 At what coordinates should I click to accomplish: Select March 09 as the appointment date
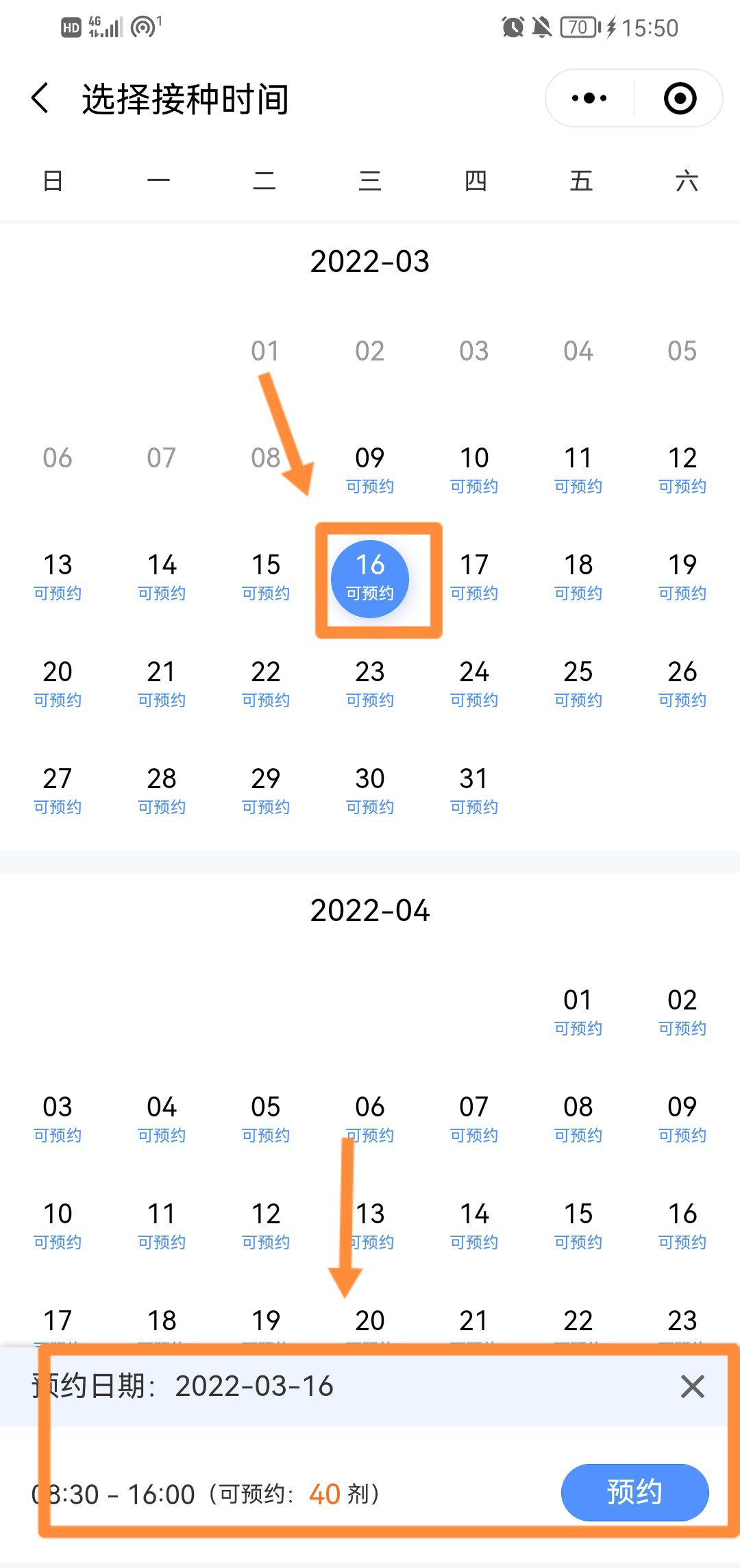coord(370,469)
